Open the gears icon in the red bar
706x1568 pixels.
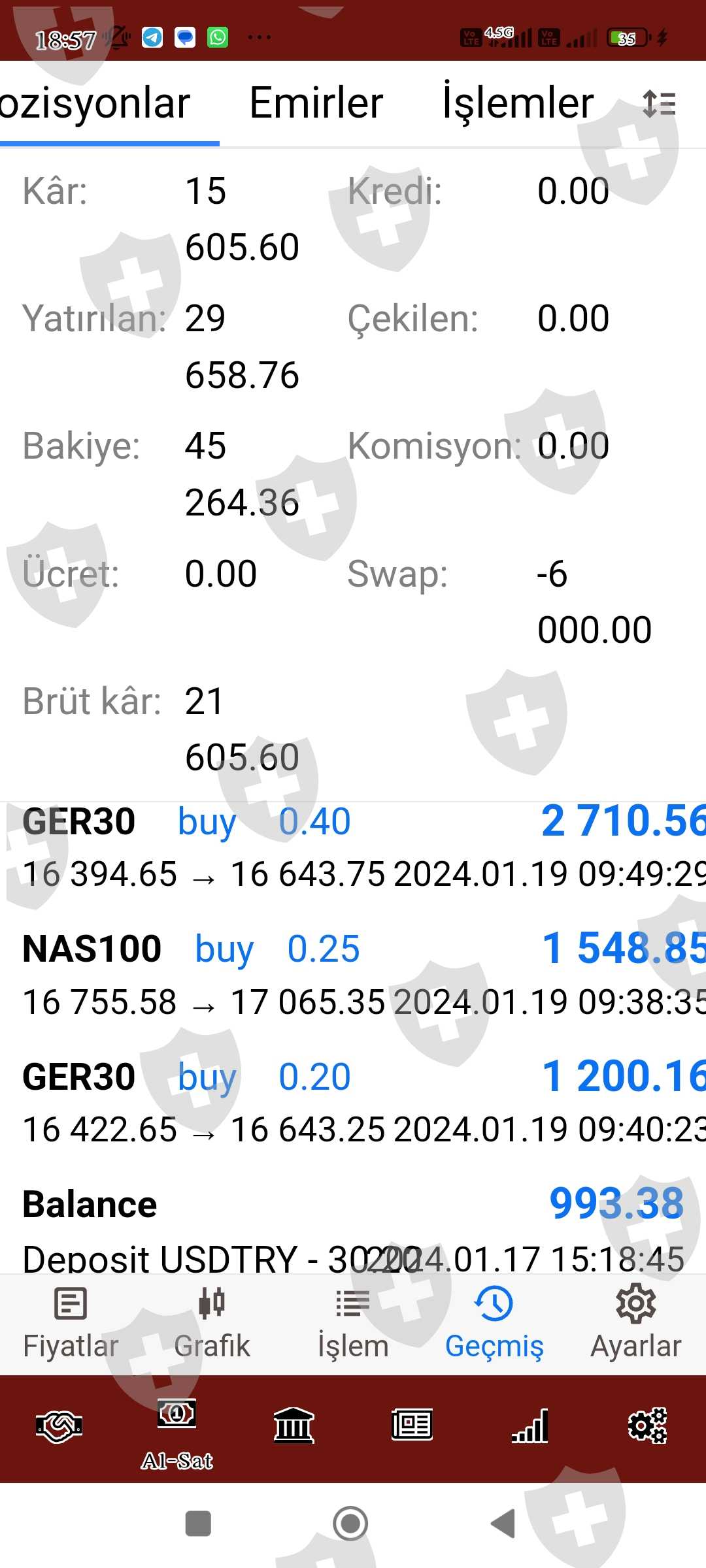click(647, 1426)
